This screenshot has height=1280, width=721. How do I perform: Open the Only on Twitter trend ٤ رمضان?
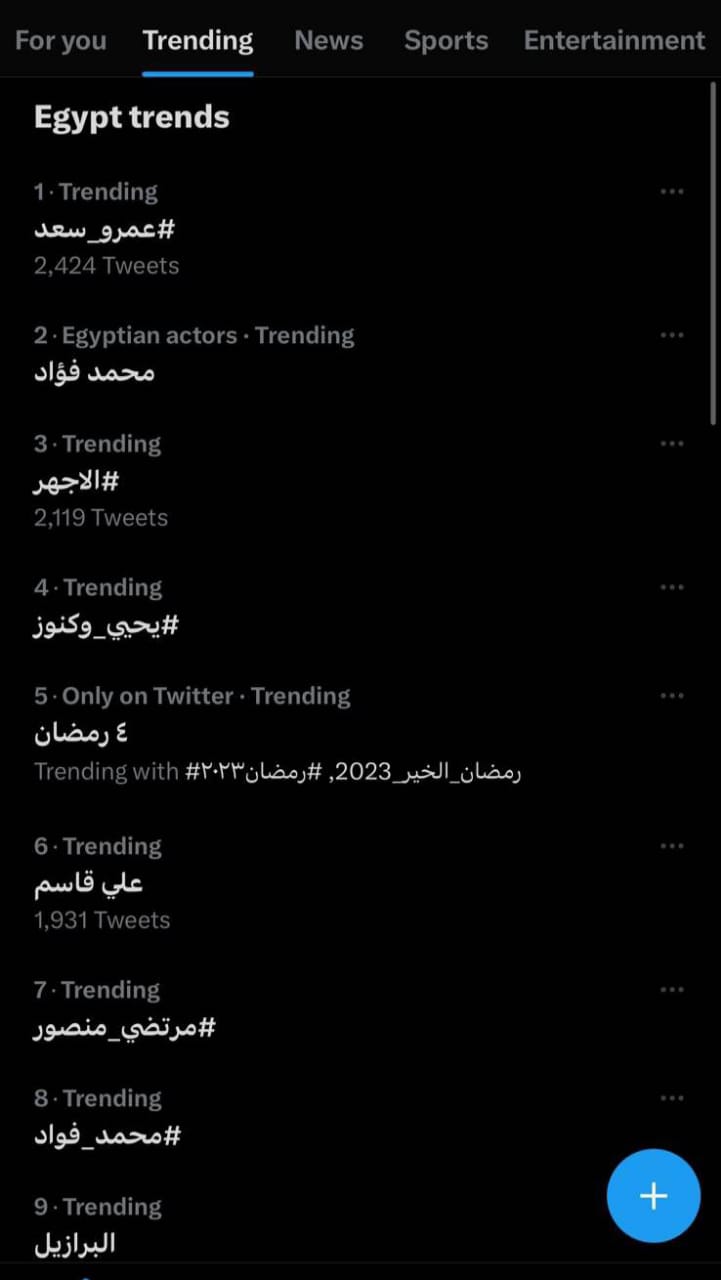(x=82, y=734)
